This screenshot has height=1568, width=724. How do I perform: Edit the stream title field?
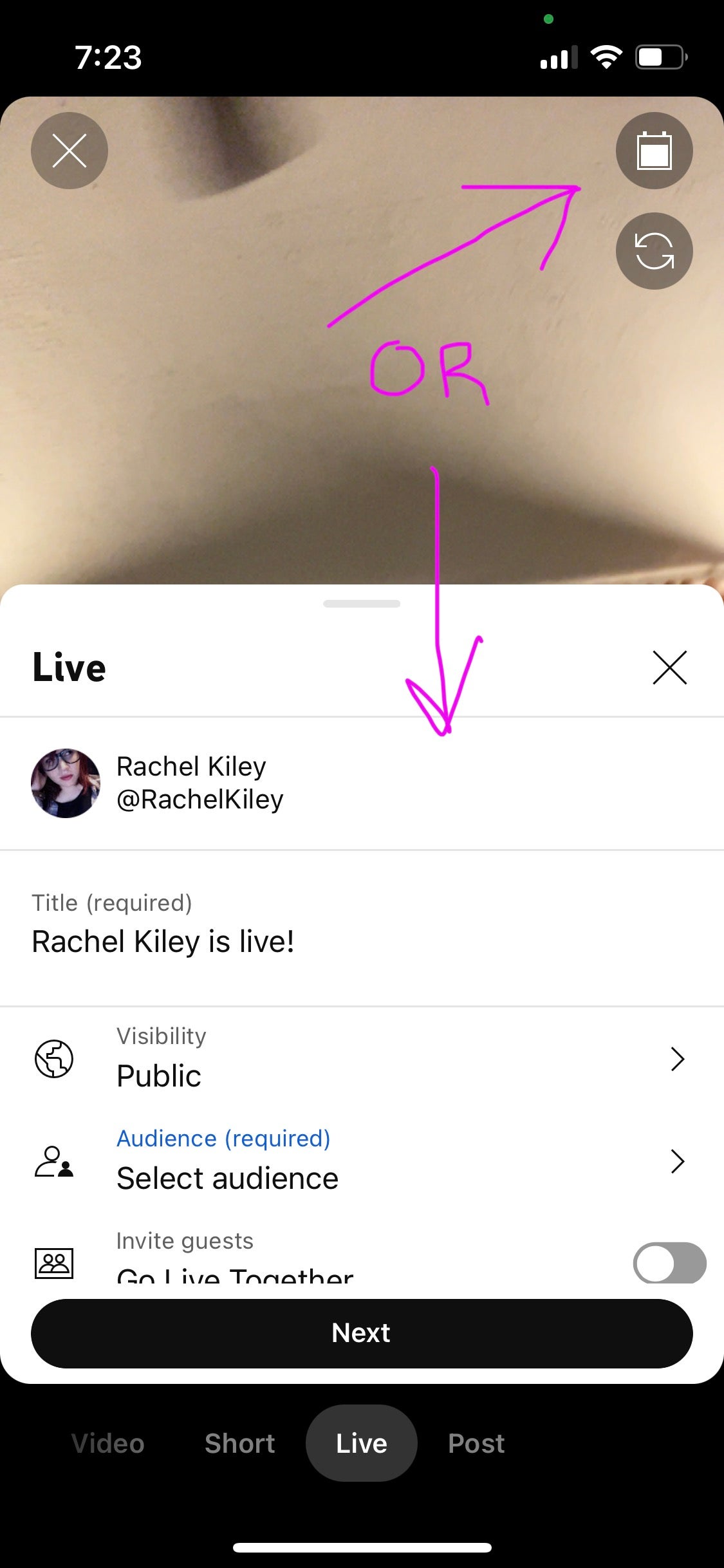(362, 928)
